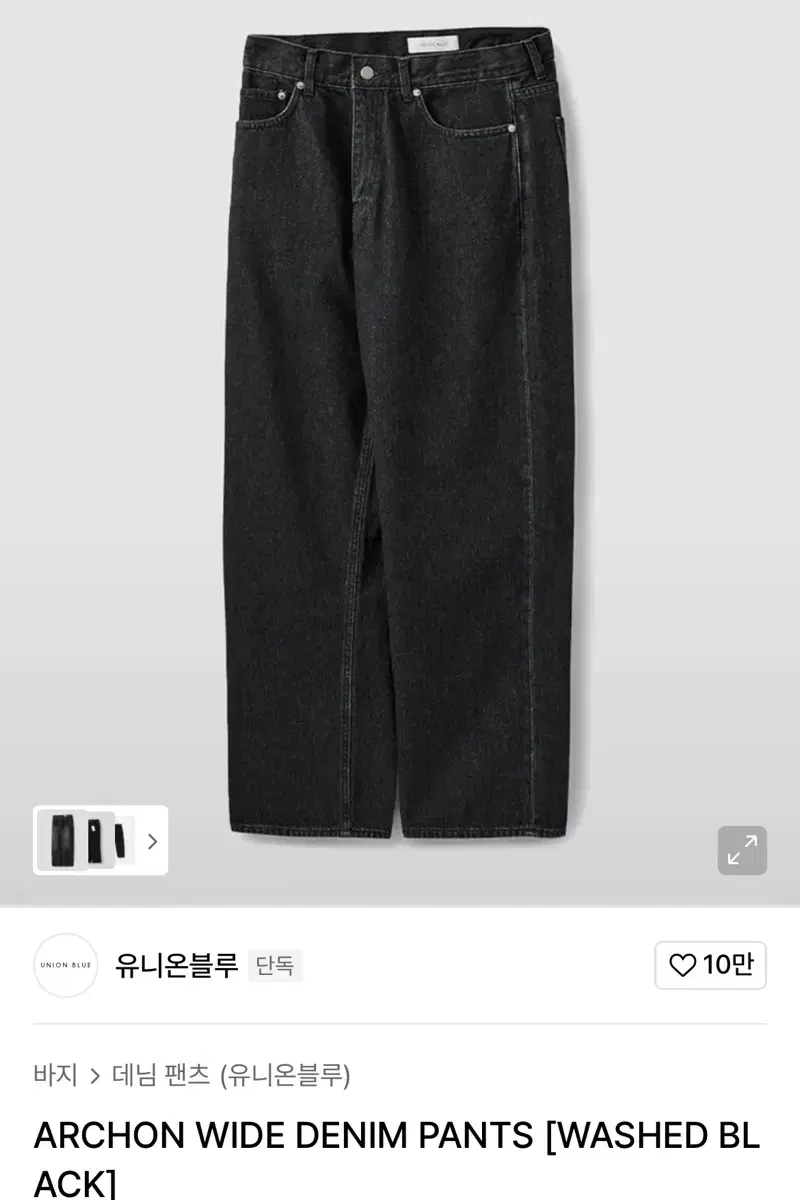Image resolution: width=800 pixels, height=1200 pixels.
Task: Select the third thumbnail in the carousel
Action: tap(122, 842)
